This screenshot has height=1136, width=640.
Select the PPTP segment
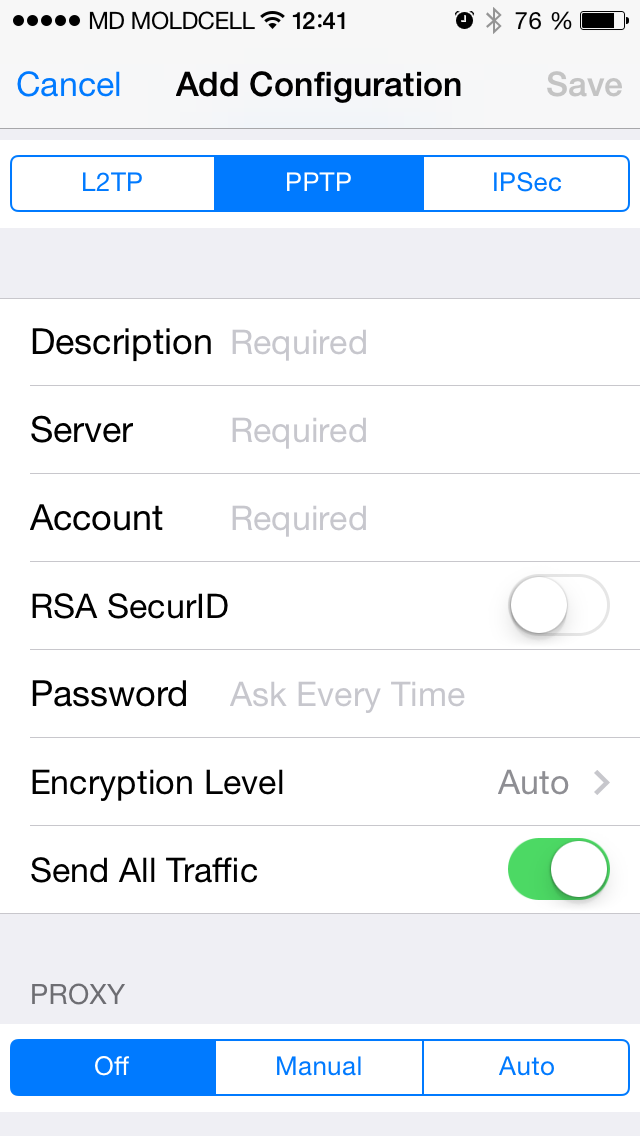pos(319,183)
